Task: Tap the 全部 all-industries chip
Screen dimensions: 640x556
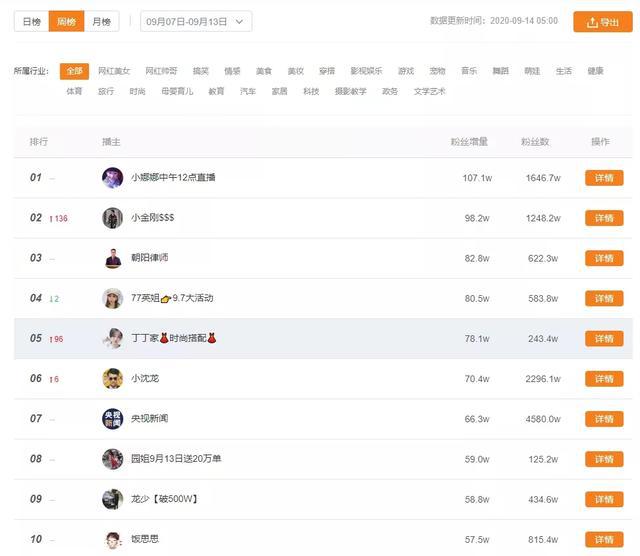Action: click(74, 71)
